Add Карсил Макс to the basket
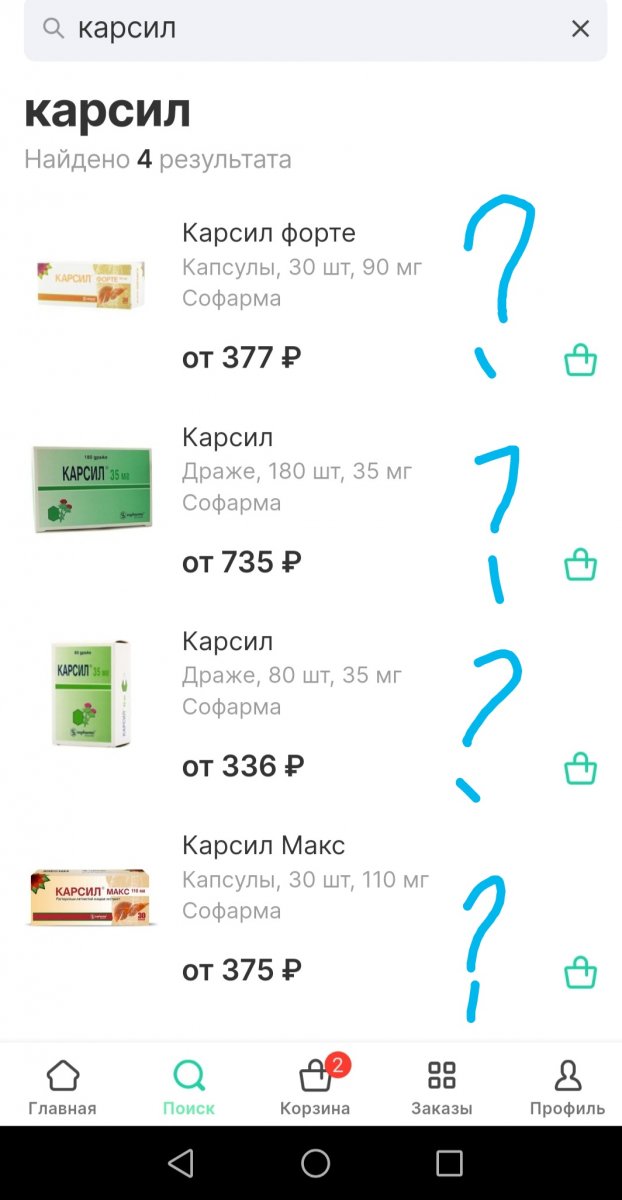The width and height of the screenshot is (622, 1200). (x=580, y=972)
